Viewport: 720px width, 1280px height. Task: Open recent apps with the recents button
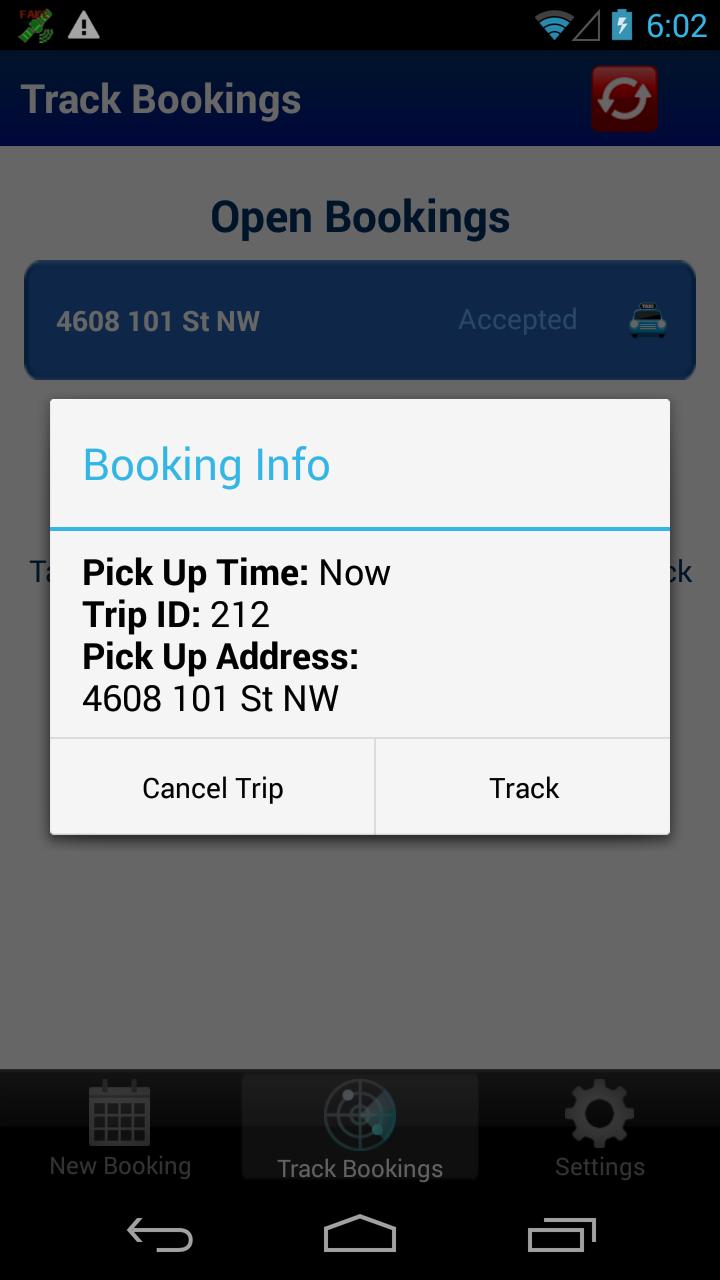point(560,1236)
